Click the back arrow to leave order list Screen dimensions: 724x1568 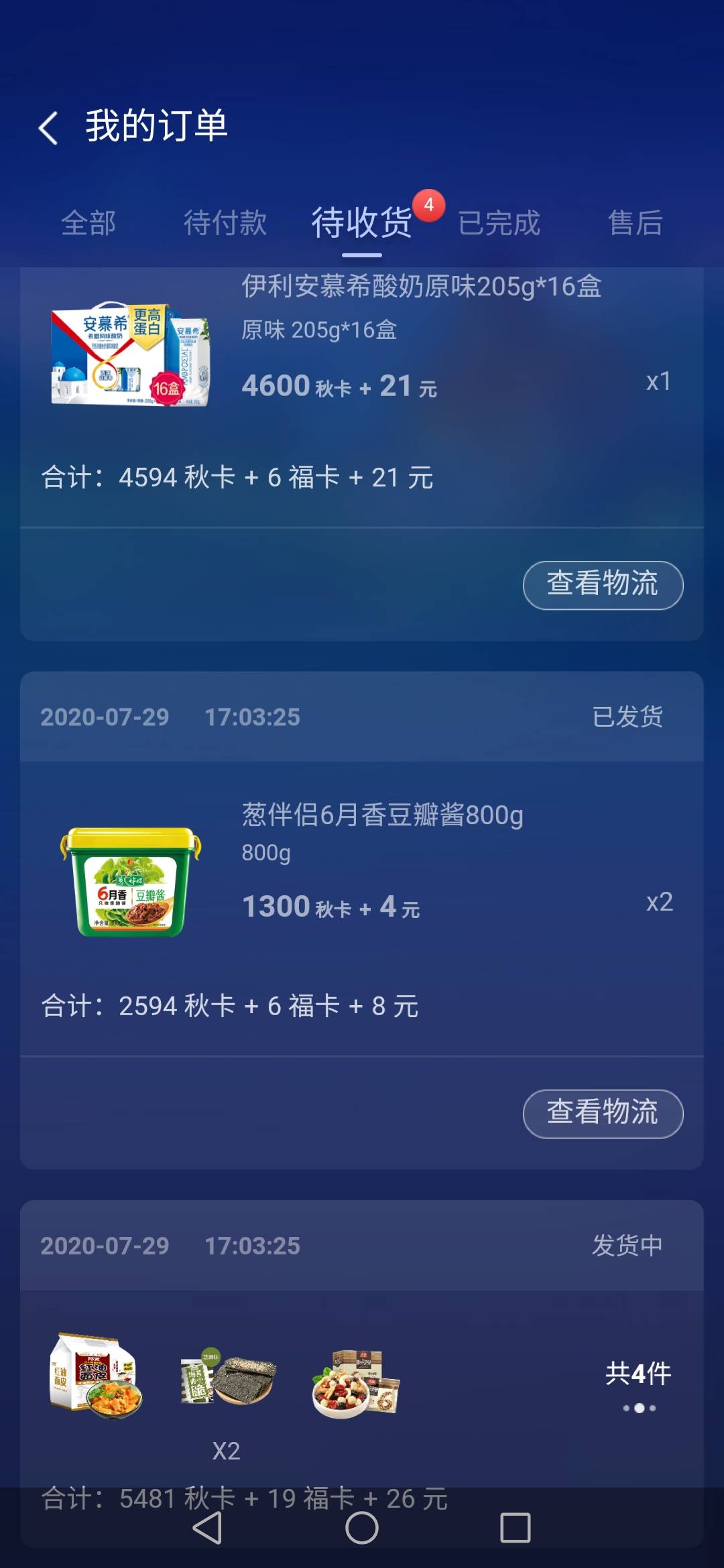click(x=47, y=127)
